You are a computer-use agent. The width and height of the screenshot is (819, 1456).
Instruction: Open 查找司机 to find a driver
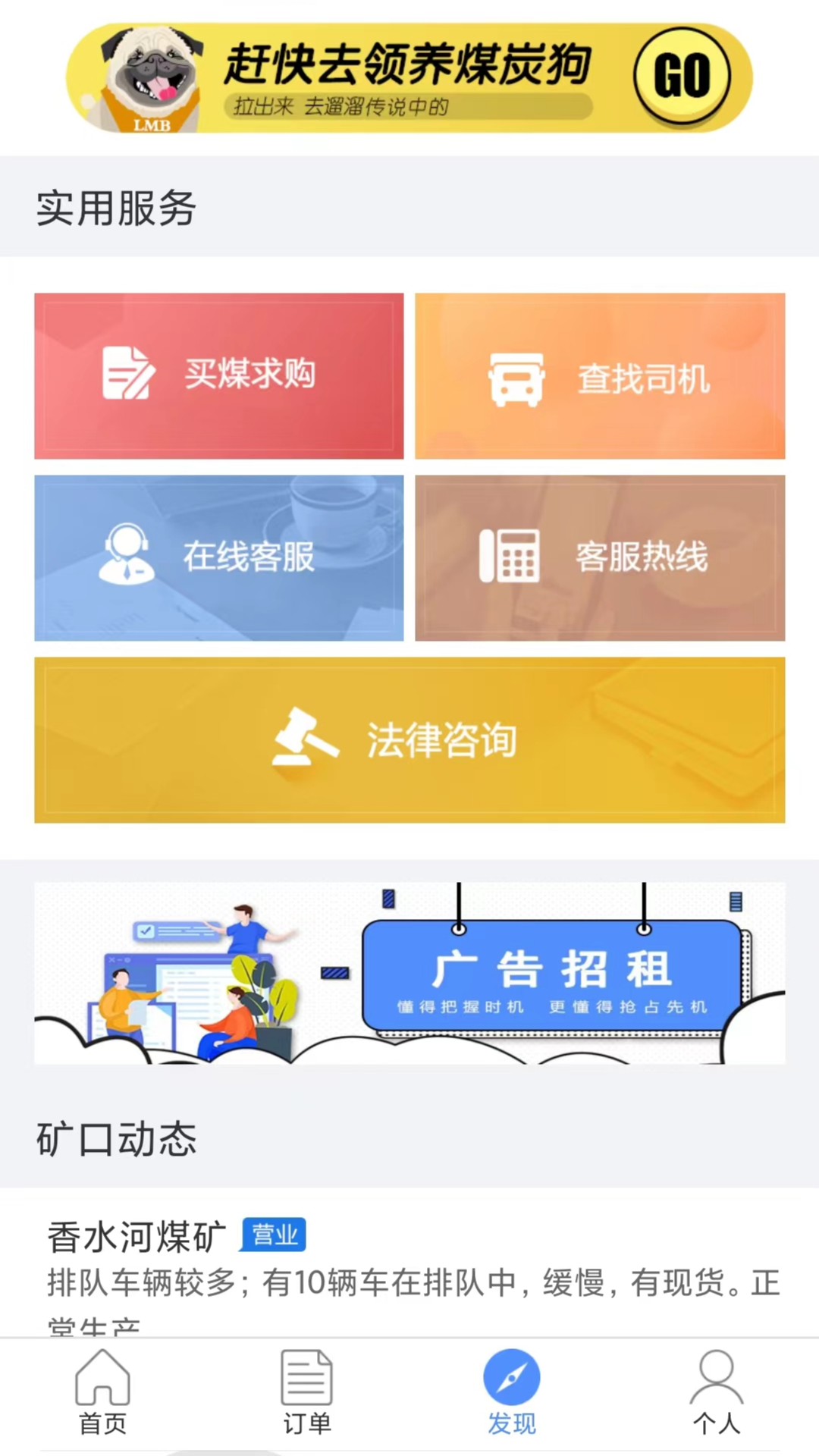pyautogui.click(x=600, y=376)
